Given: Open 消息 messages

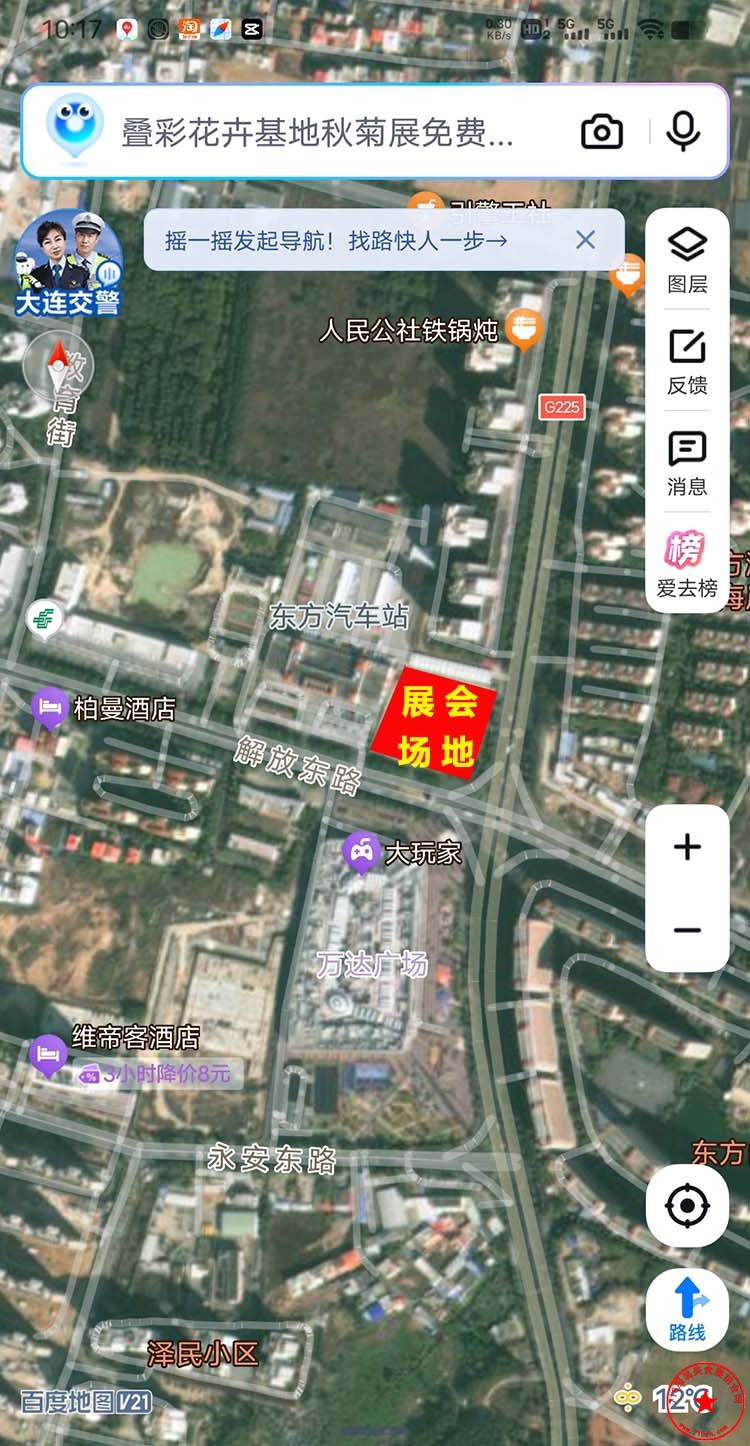Looking at the screenshot, I should 687,463.
